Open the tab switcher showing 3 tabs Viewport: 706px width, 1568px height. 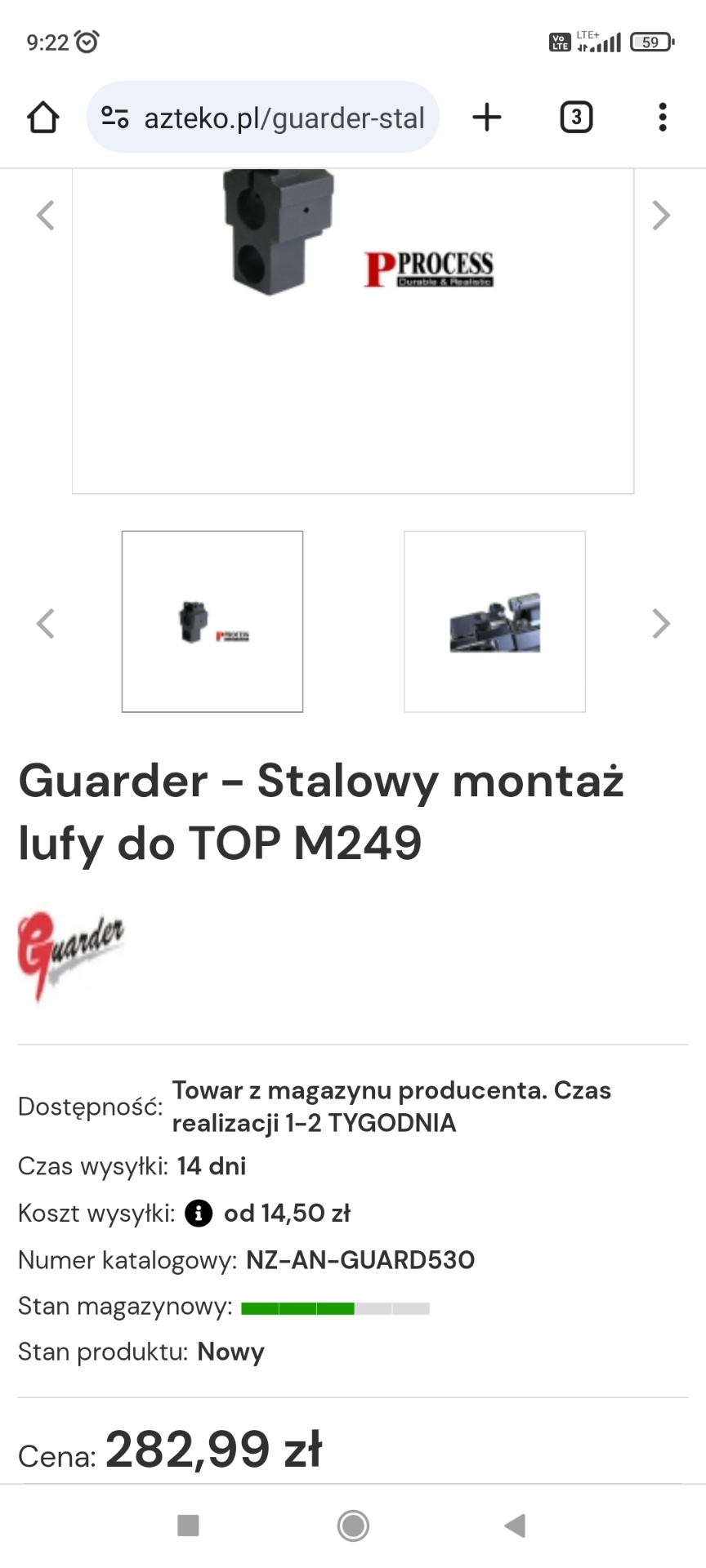tap(576, 118)
